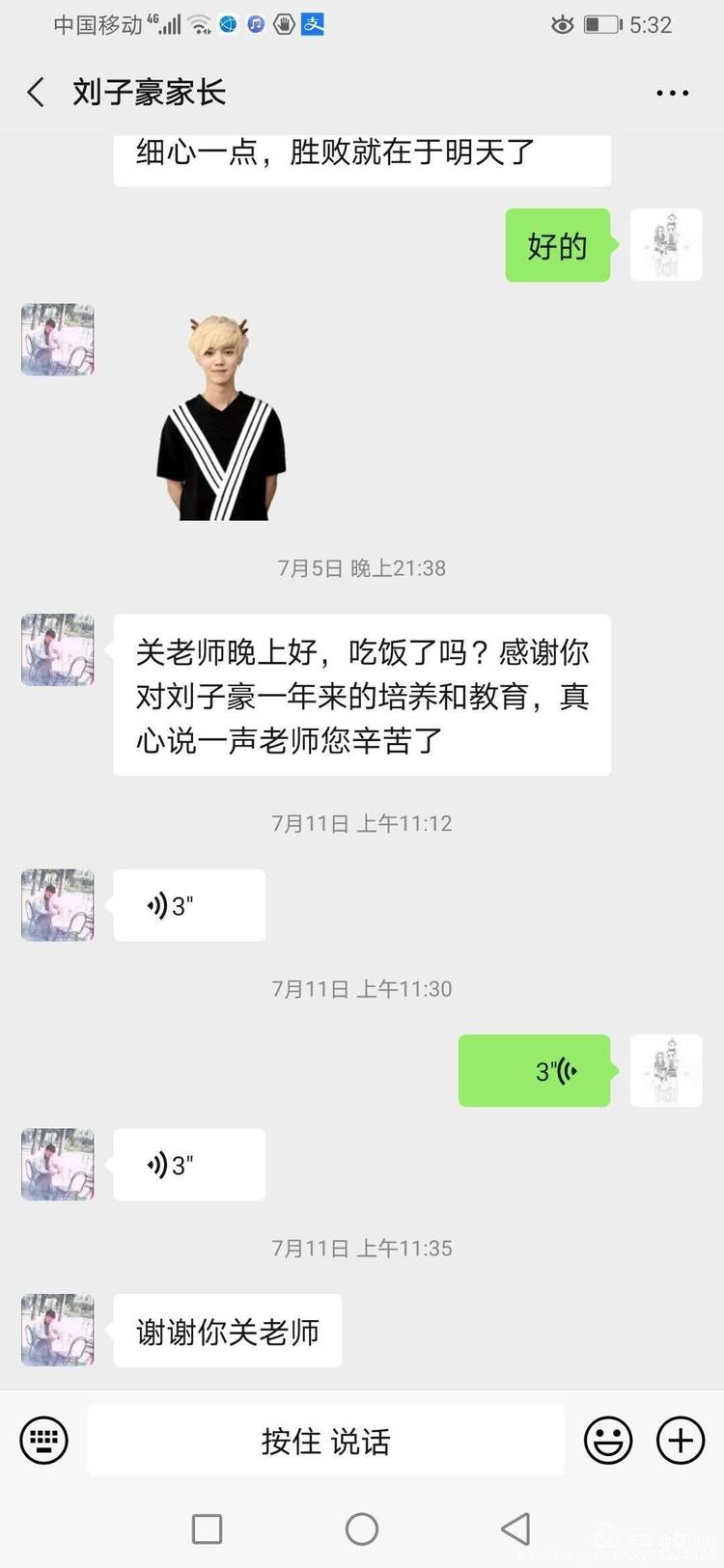724x1568 pixels.
Task: Go to the system home screen
Action: (x=362, y=1528)
